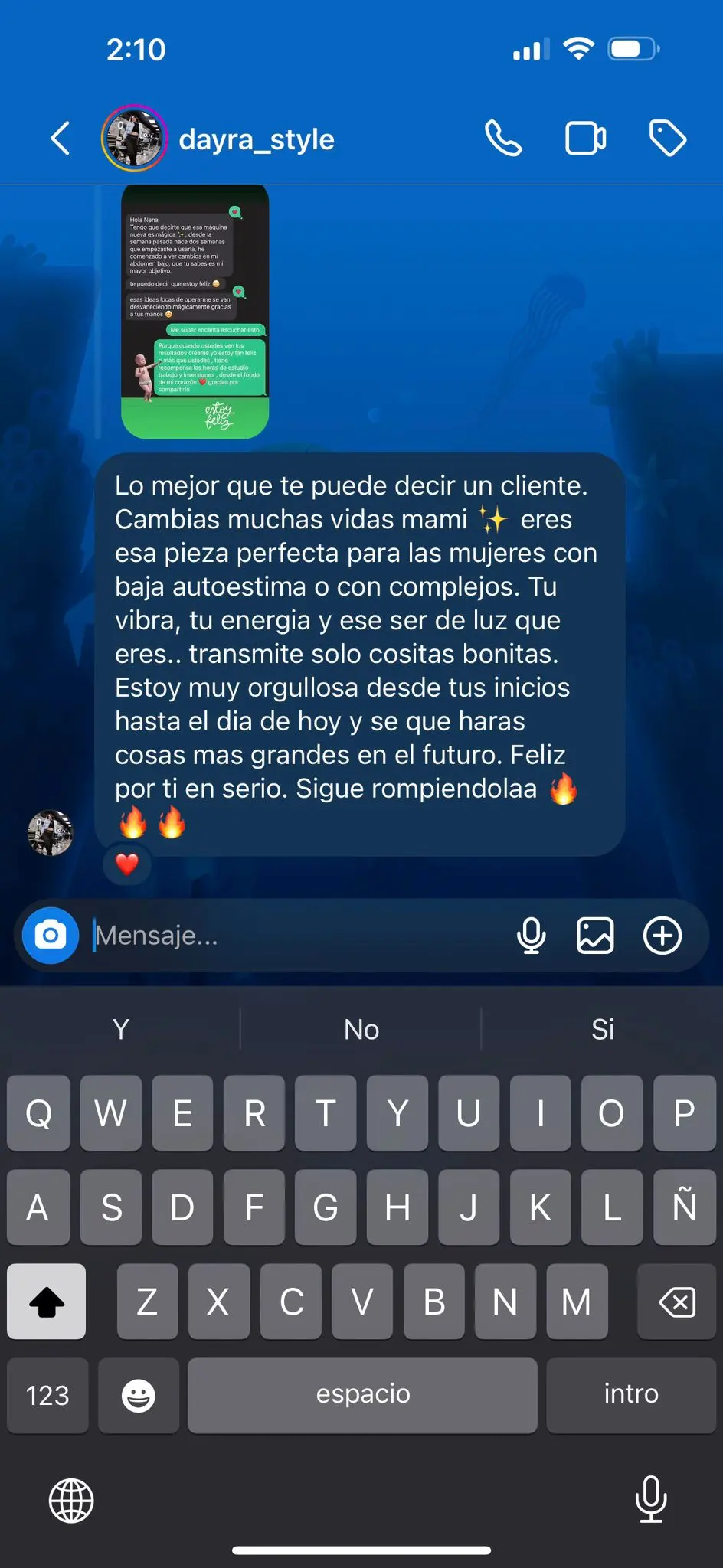Focus the Mensaje text field
The width and height of the screenshot is (723, 1568).
coord(299,935)
